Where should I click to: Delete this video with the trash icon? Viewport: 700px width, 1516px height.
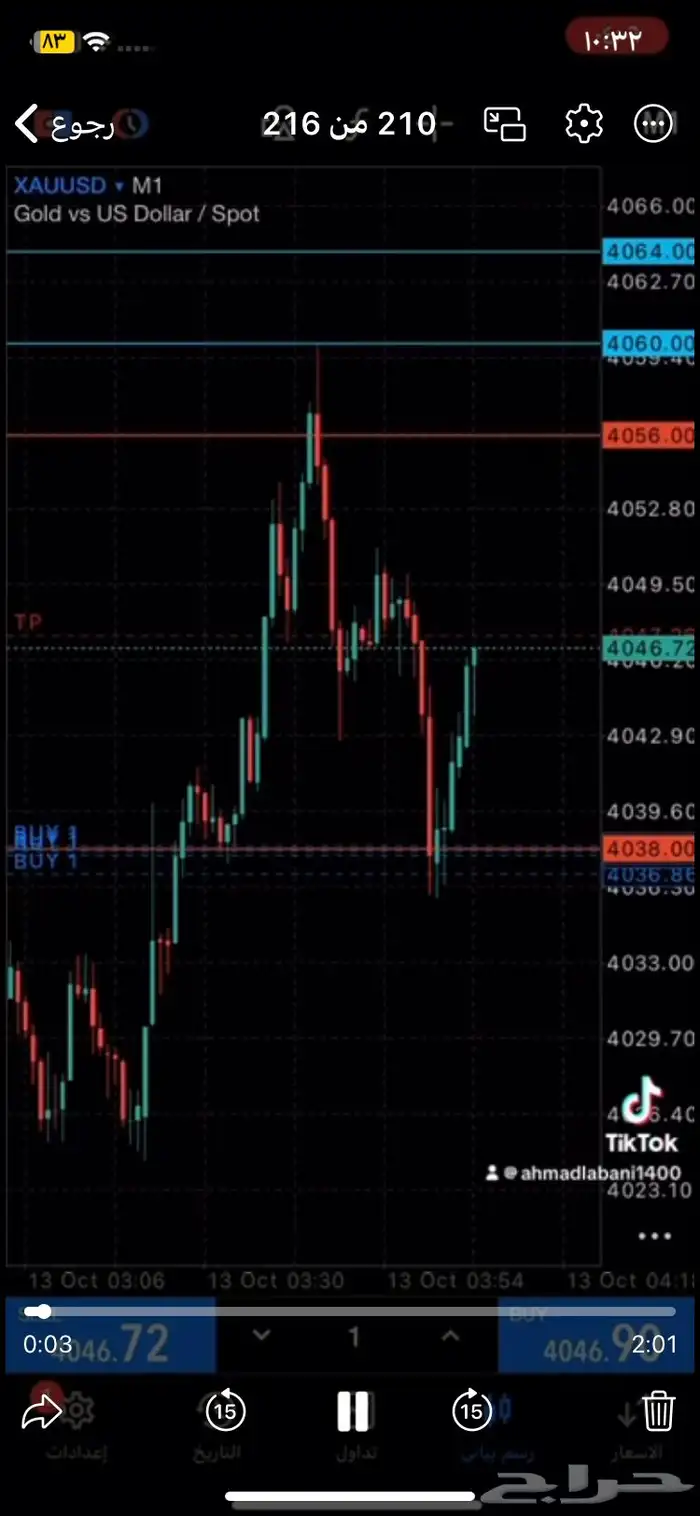point(658,1411)
